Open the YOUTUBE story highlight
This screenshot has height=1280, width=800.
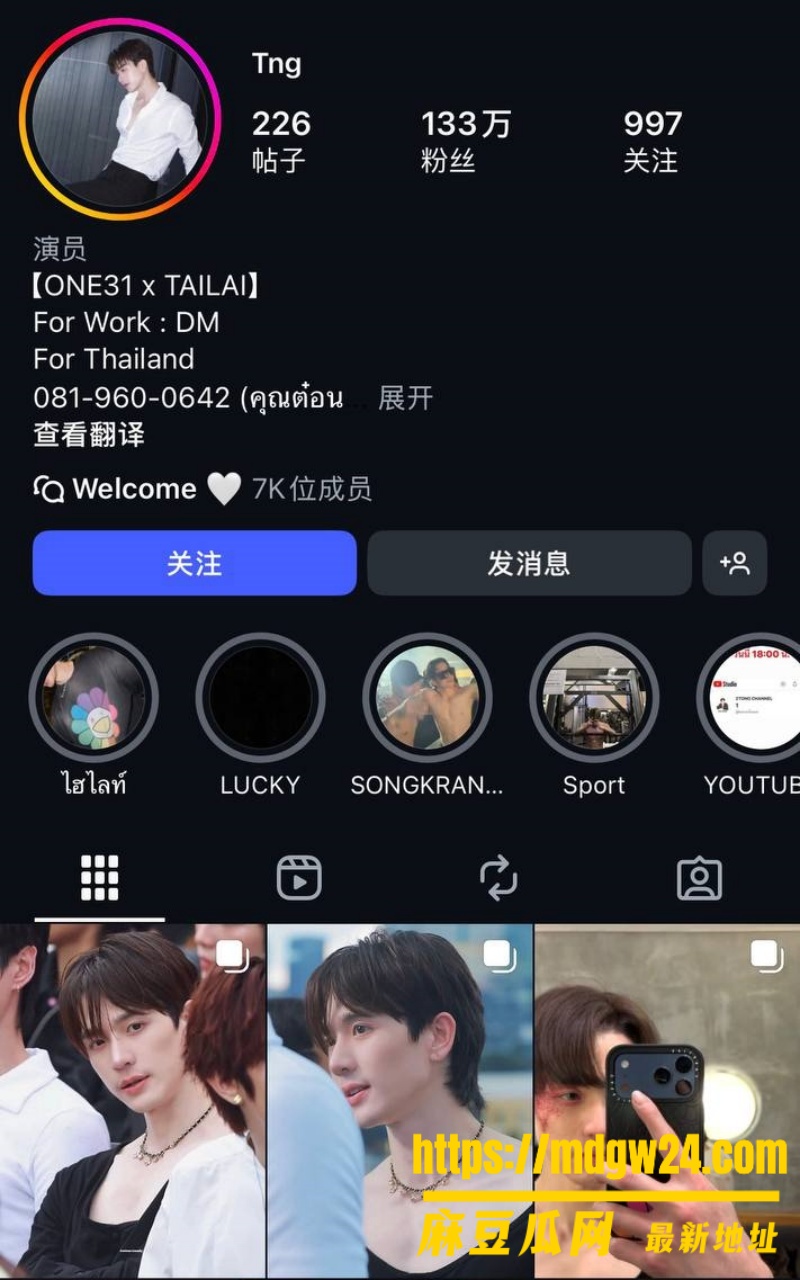(x=750, y=698)
